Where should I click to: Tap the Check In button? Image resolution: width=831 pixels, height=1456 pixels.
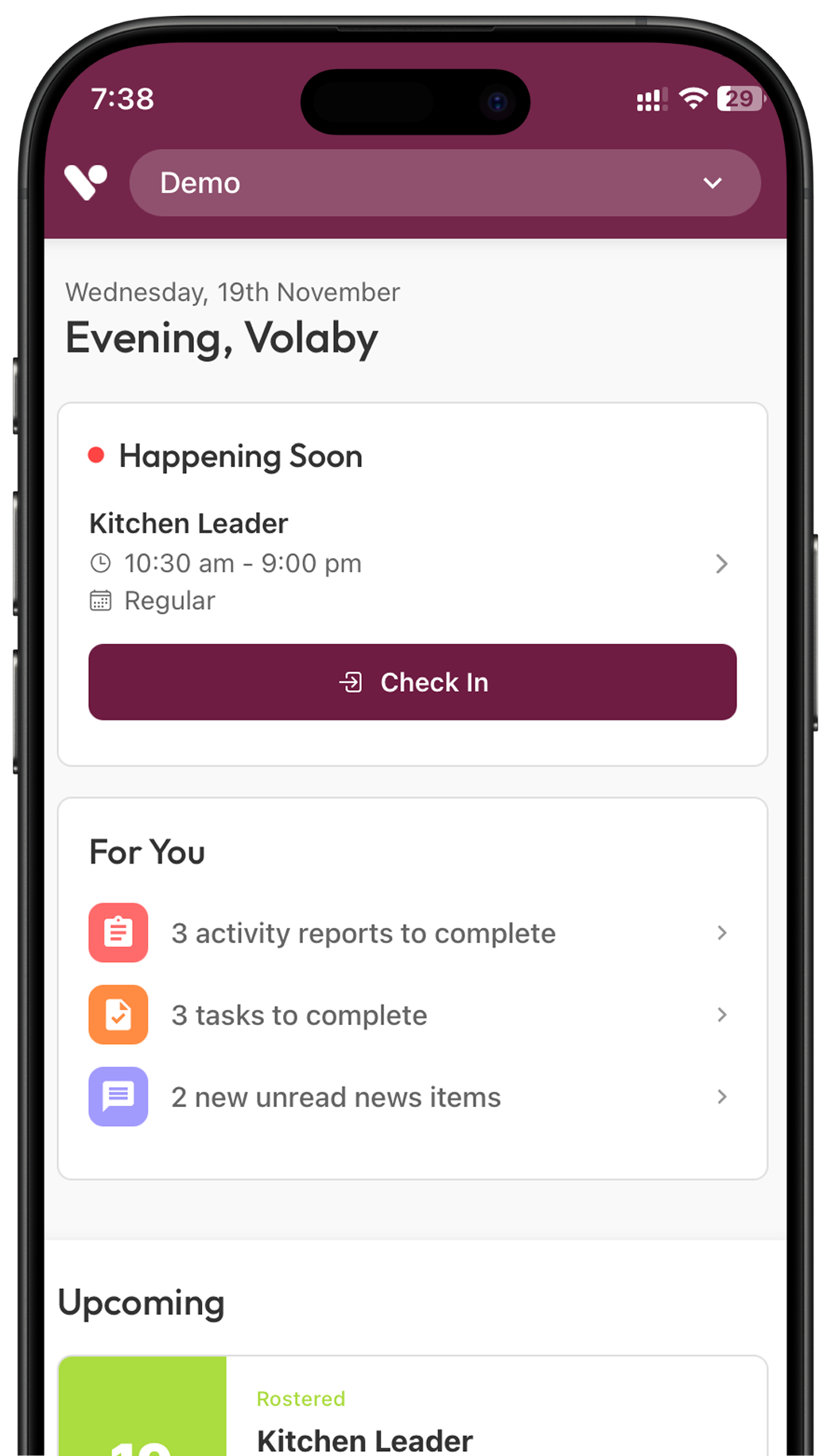point(412,682)
